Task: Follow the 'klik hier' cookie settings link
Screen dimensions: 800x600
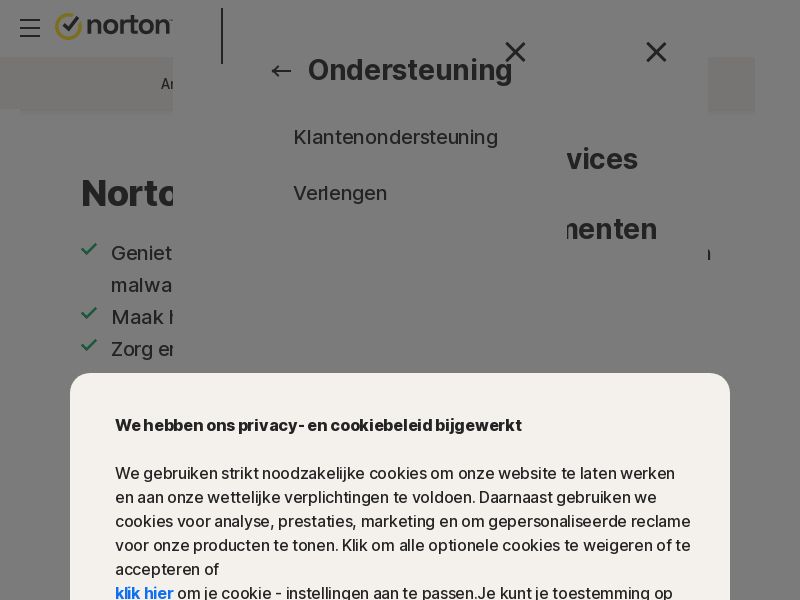Action: tap(144, 592)
